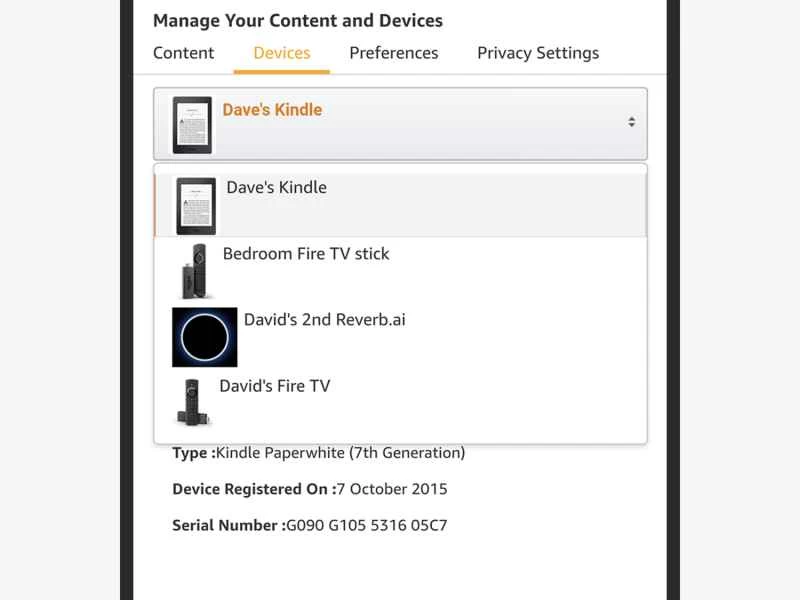The height and width of the screenshot is (600, 800).
Task: Choose Dave's Kindle from the list
Action: tap(399, 203)
